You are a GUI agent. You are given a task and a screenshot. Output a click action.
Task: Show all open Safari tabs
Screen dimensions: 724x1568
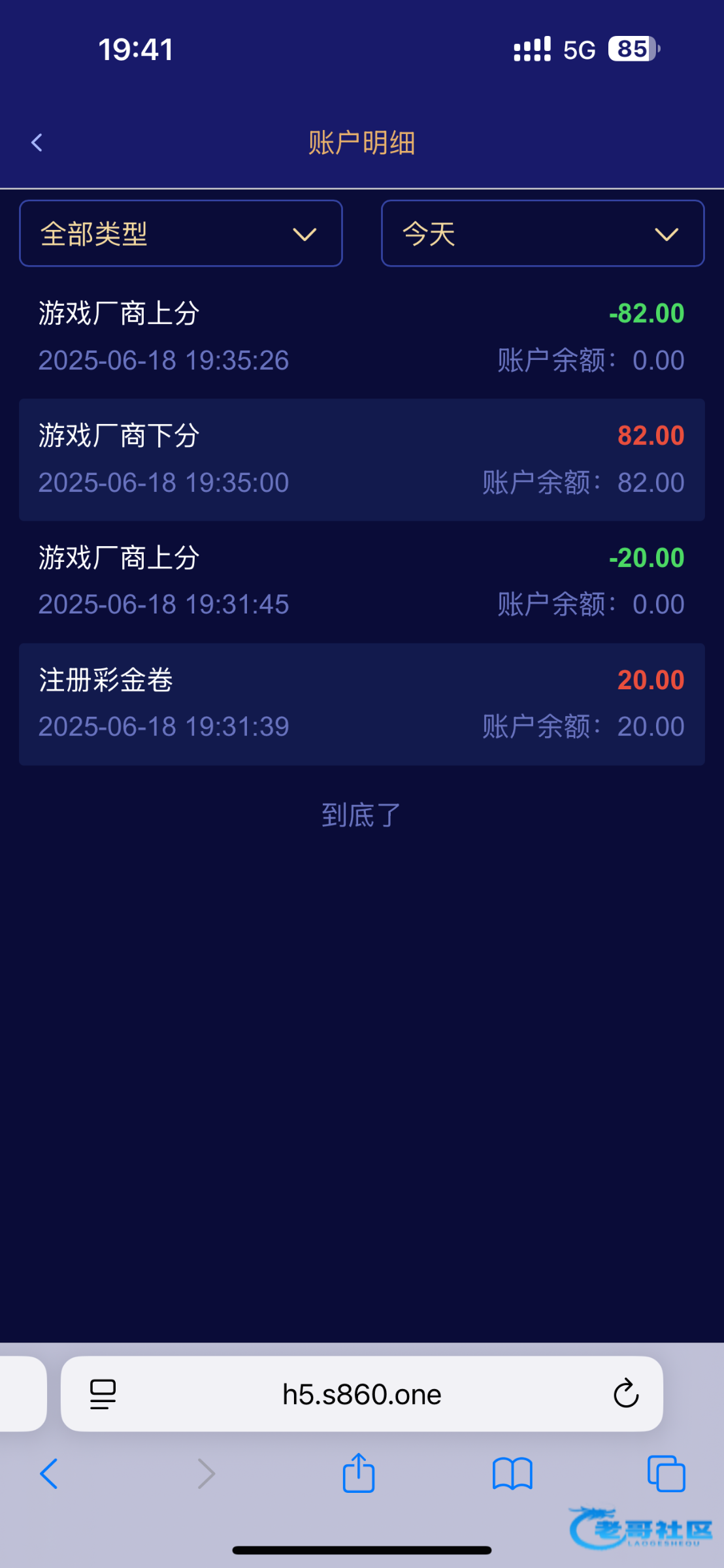666,1474
